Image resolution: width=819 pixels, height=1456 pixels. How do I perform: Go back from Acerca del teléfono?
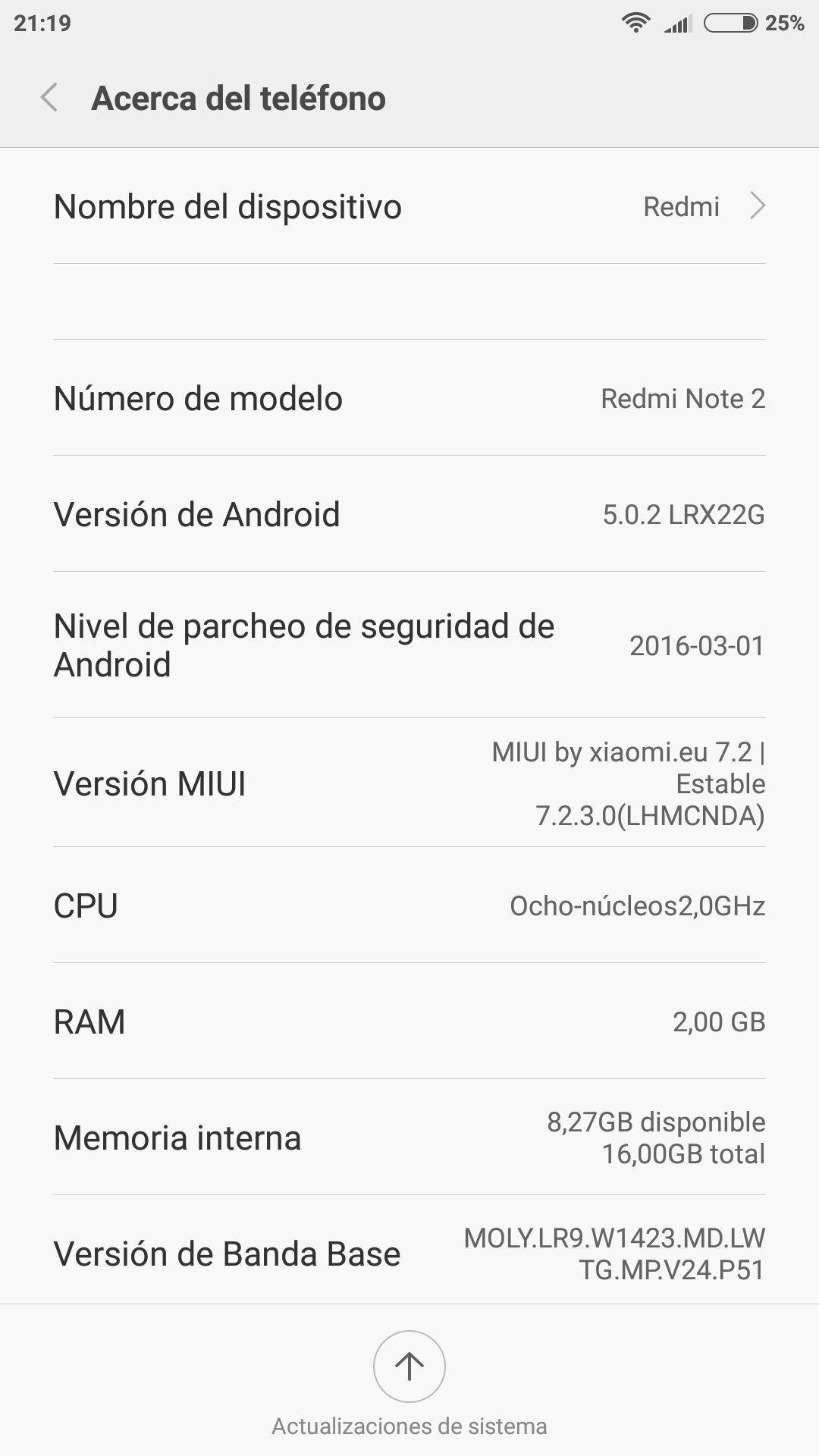click(49, 99)
